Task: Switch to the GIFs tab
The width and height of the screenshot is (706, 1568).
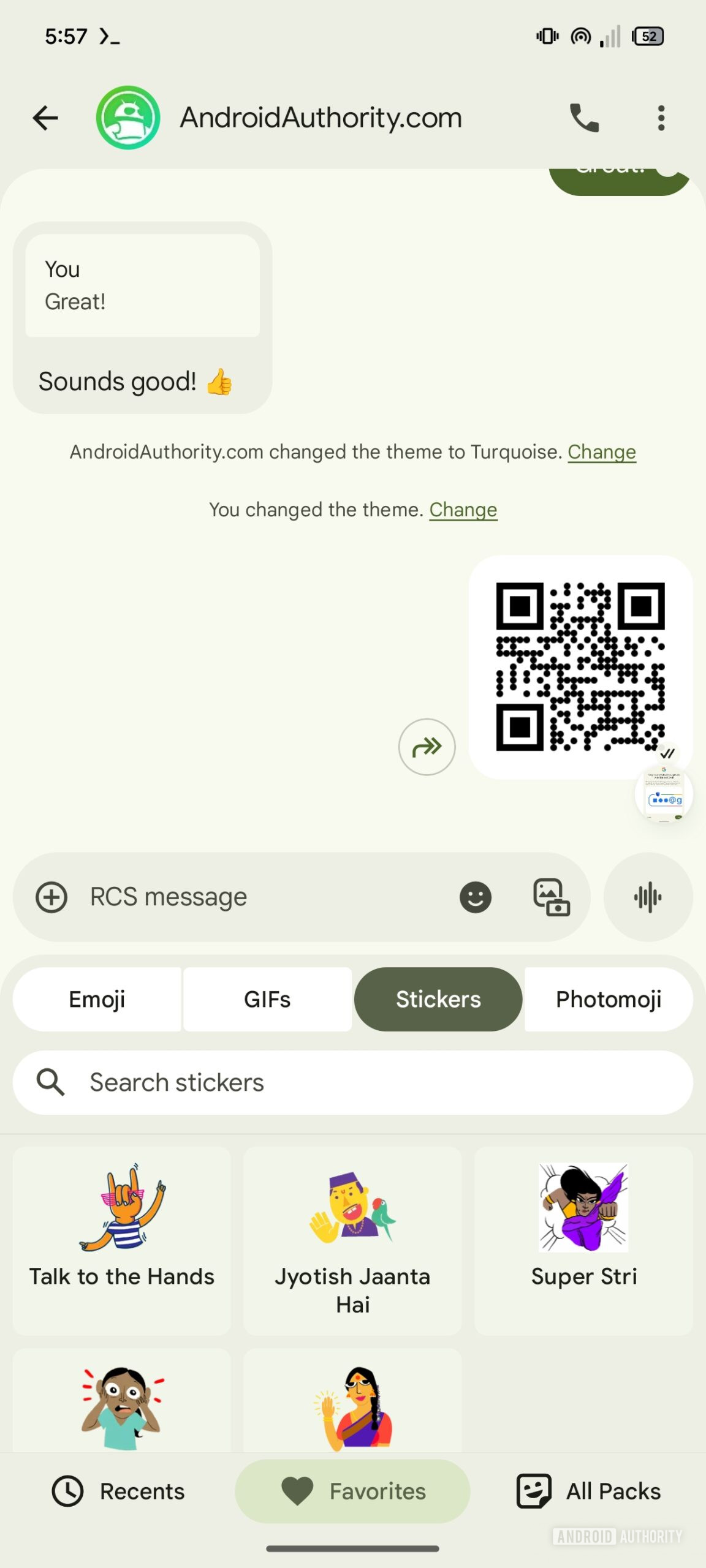Action: (x=267, y=1000)
